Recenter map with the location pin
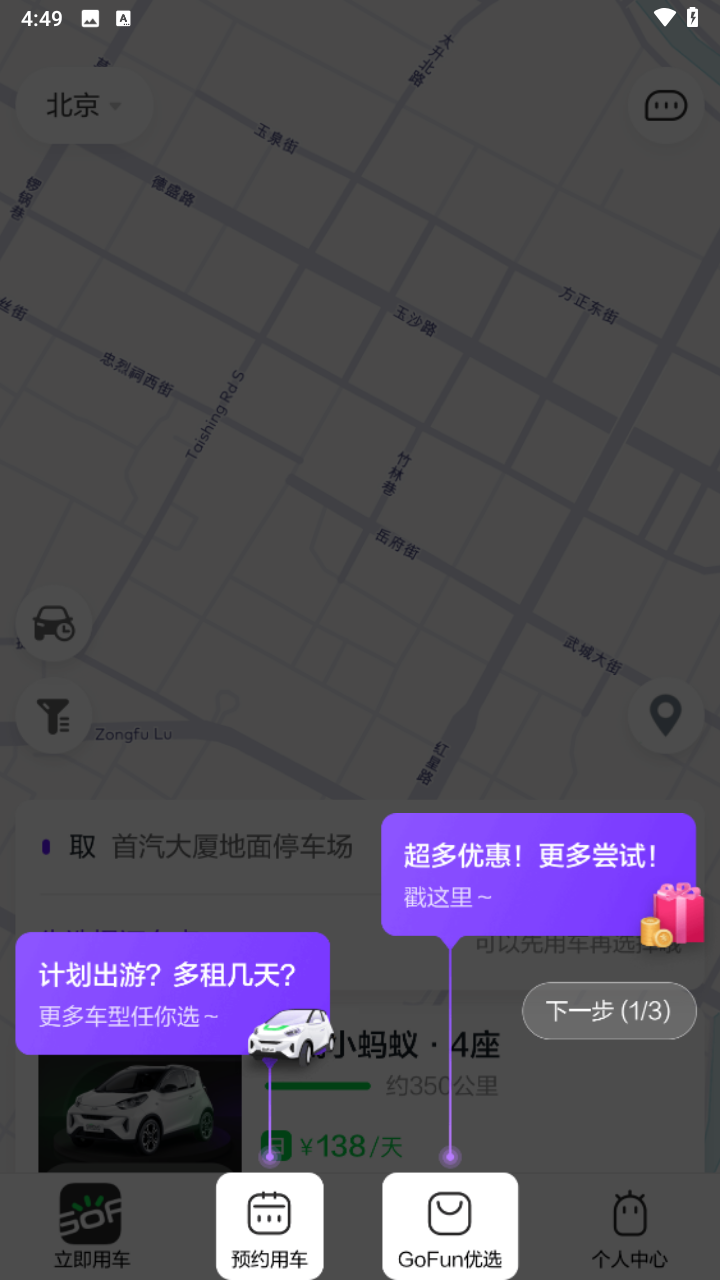 tap(665, 715)
